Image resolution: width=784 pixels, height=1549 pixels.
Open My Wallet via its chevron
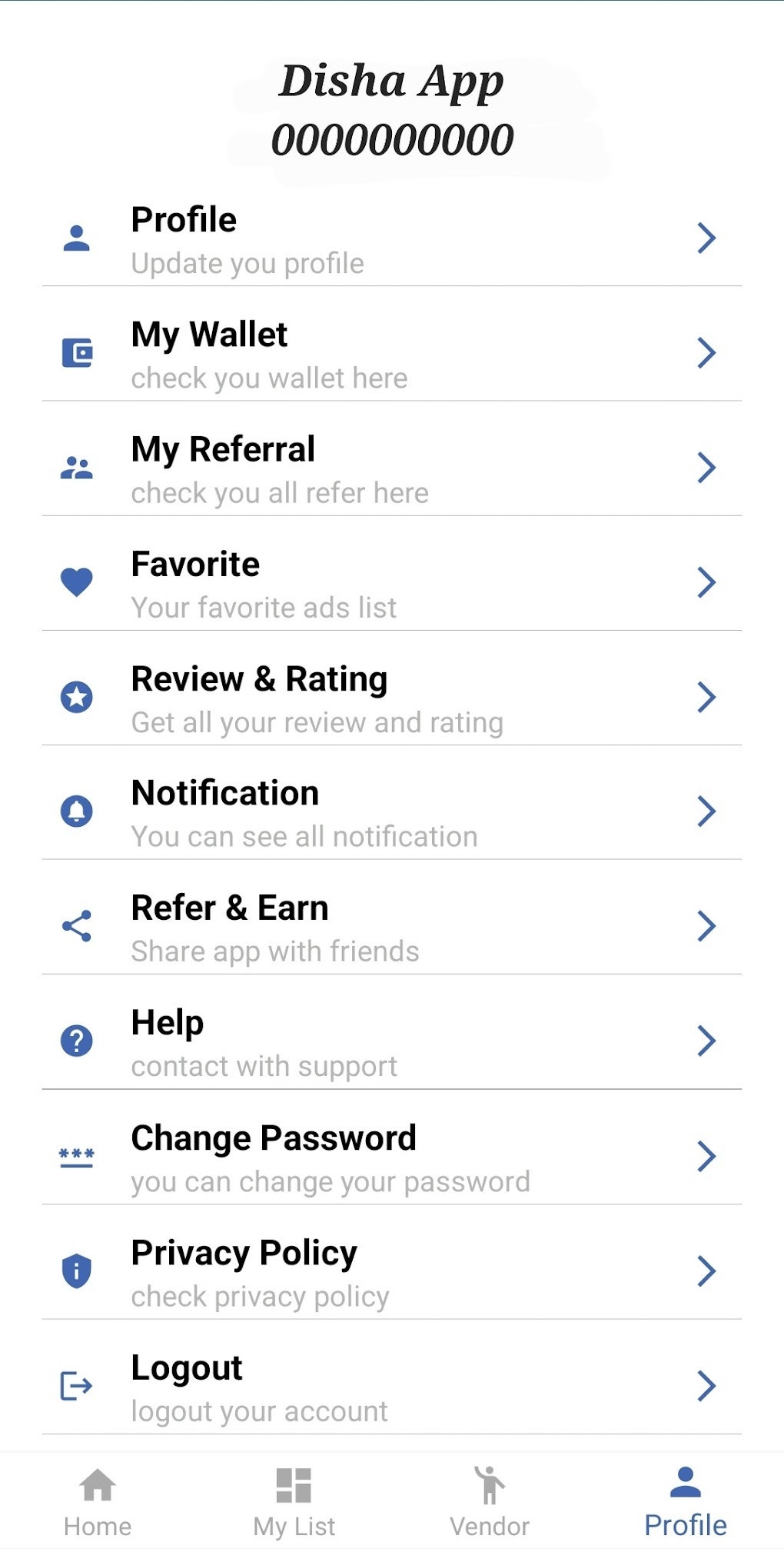(x=706, y=353)
